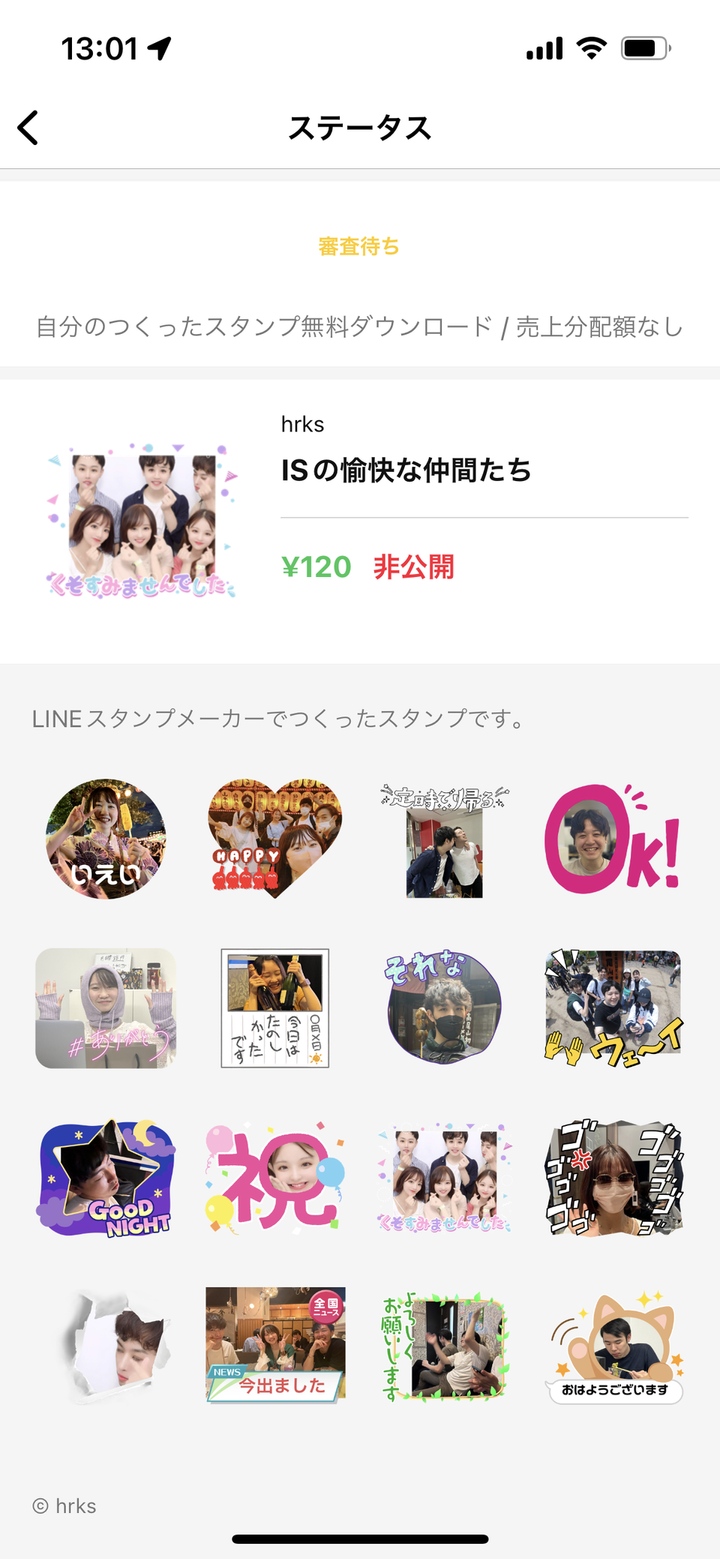
Task: Select the pink OK! sticker
Action: coord(612,839)
